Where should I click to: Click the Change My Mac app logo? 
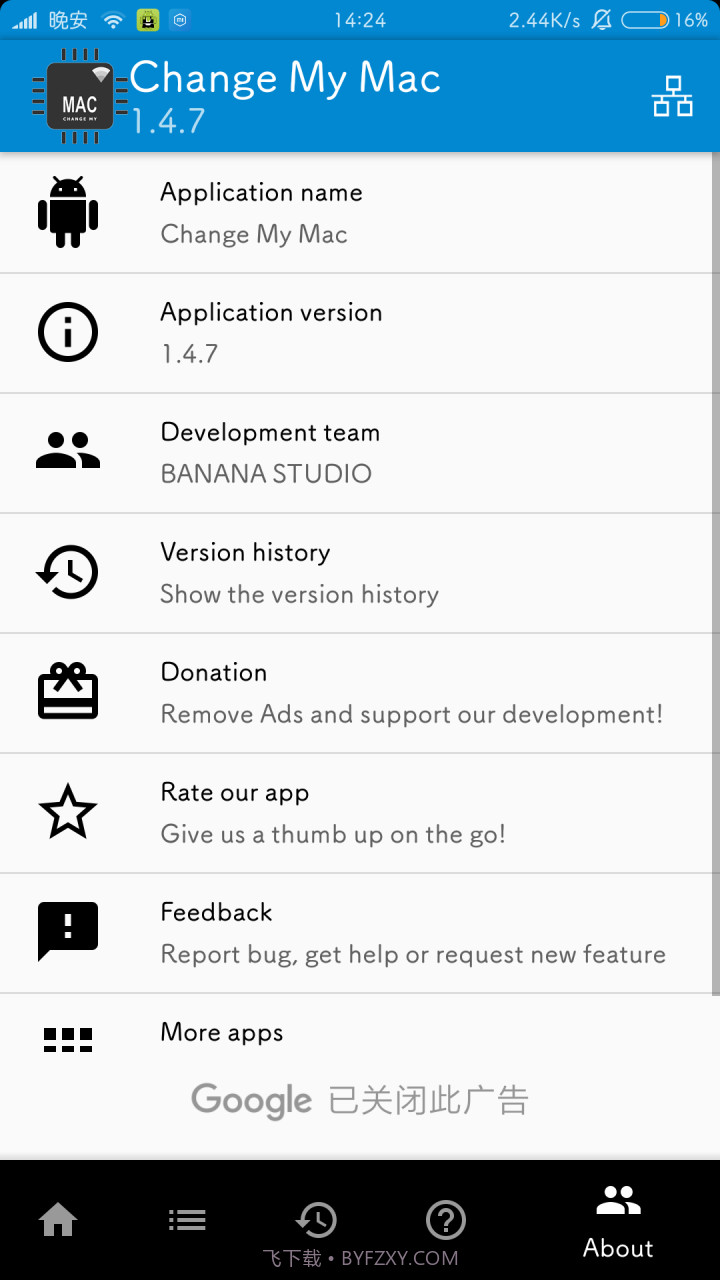[79, 95]
